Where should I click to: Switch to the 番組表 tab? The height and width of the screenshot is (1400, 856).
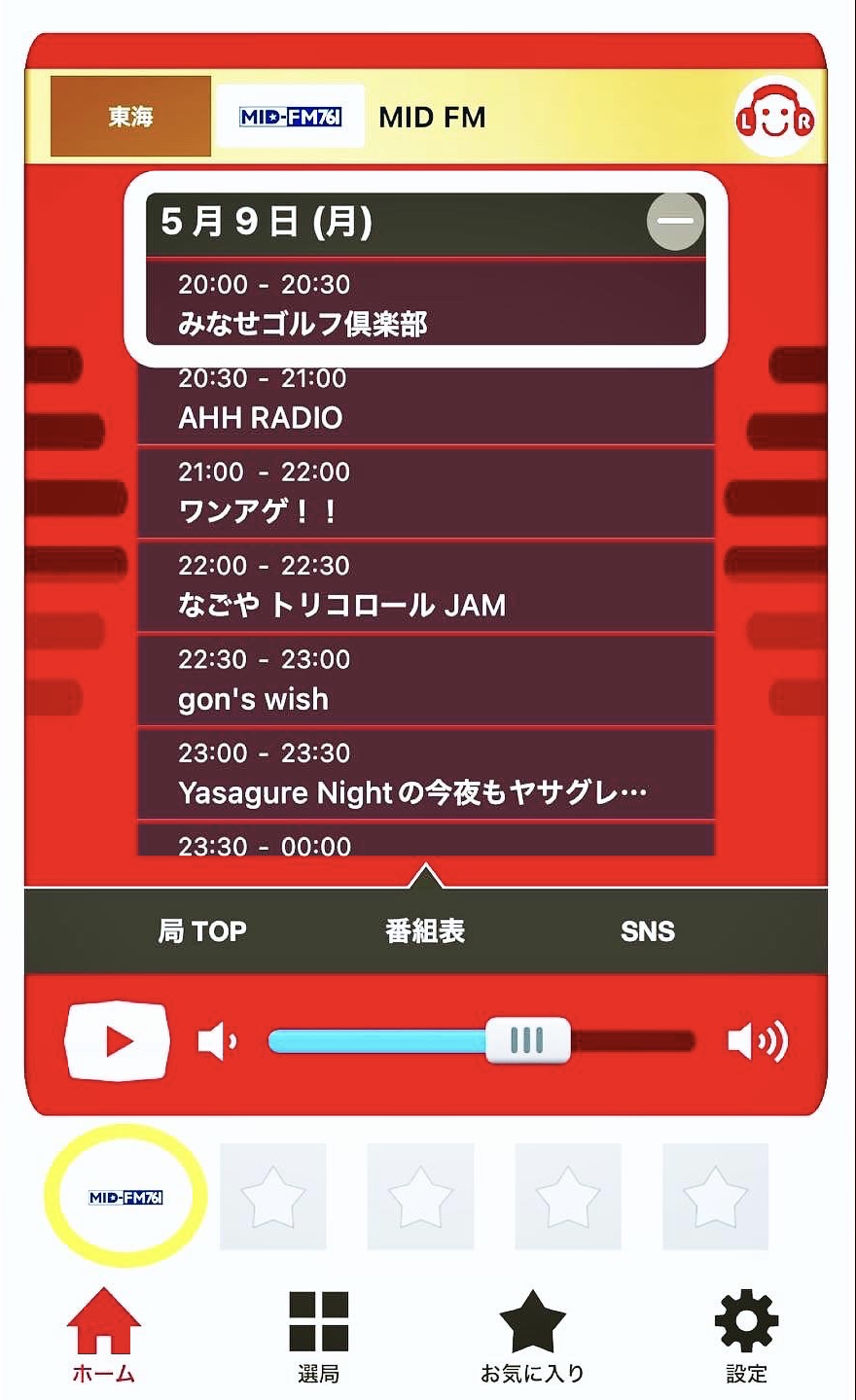pos(425,931)
